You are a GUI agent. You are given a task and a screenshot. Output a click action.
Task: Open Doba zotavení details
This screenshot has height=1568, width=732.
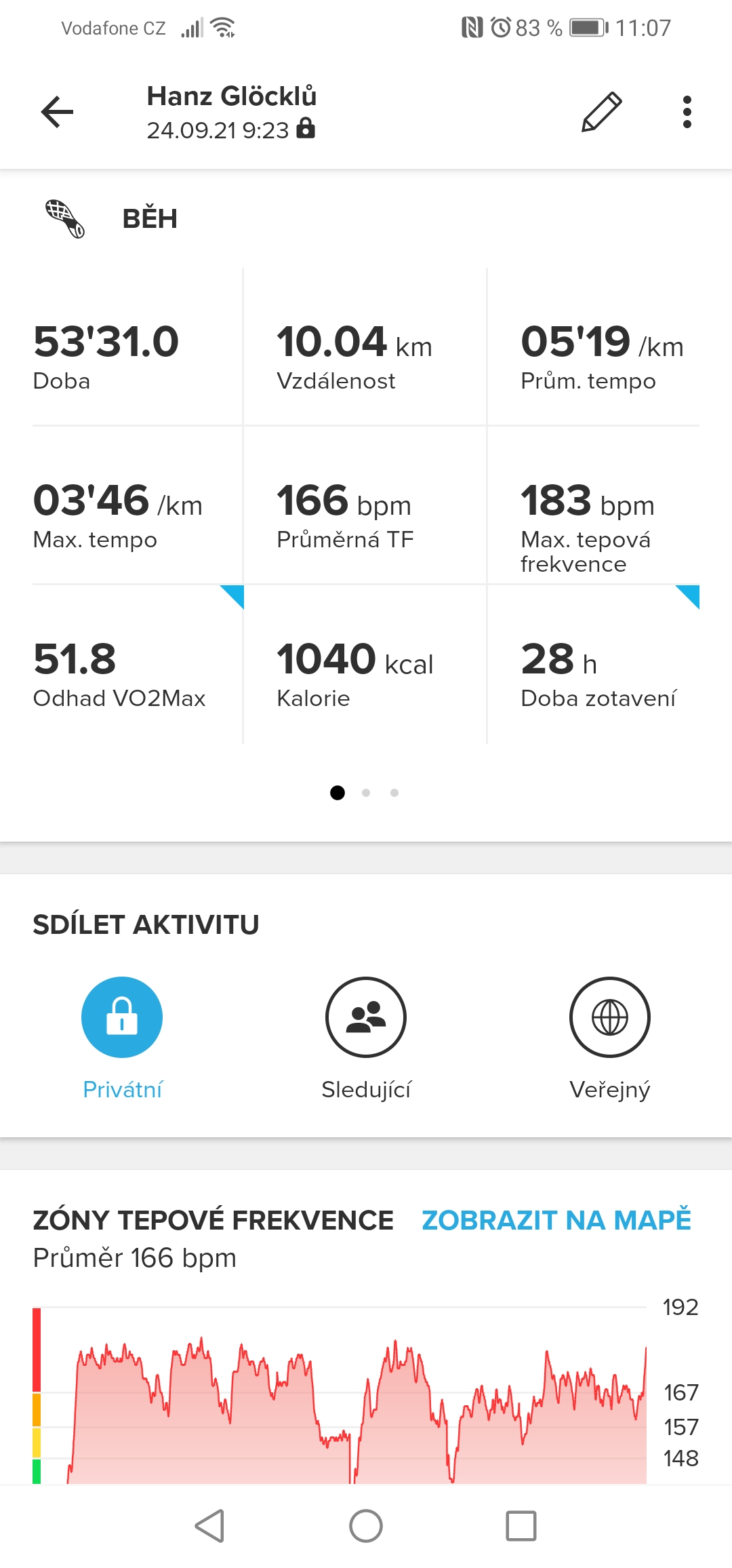tap(594, 665)
